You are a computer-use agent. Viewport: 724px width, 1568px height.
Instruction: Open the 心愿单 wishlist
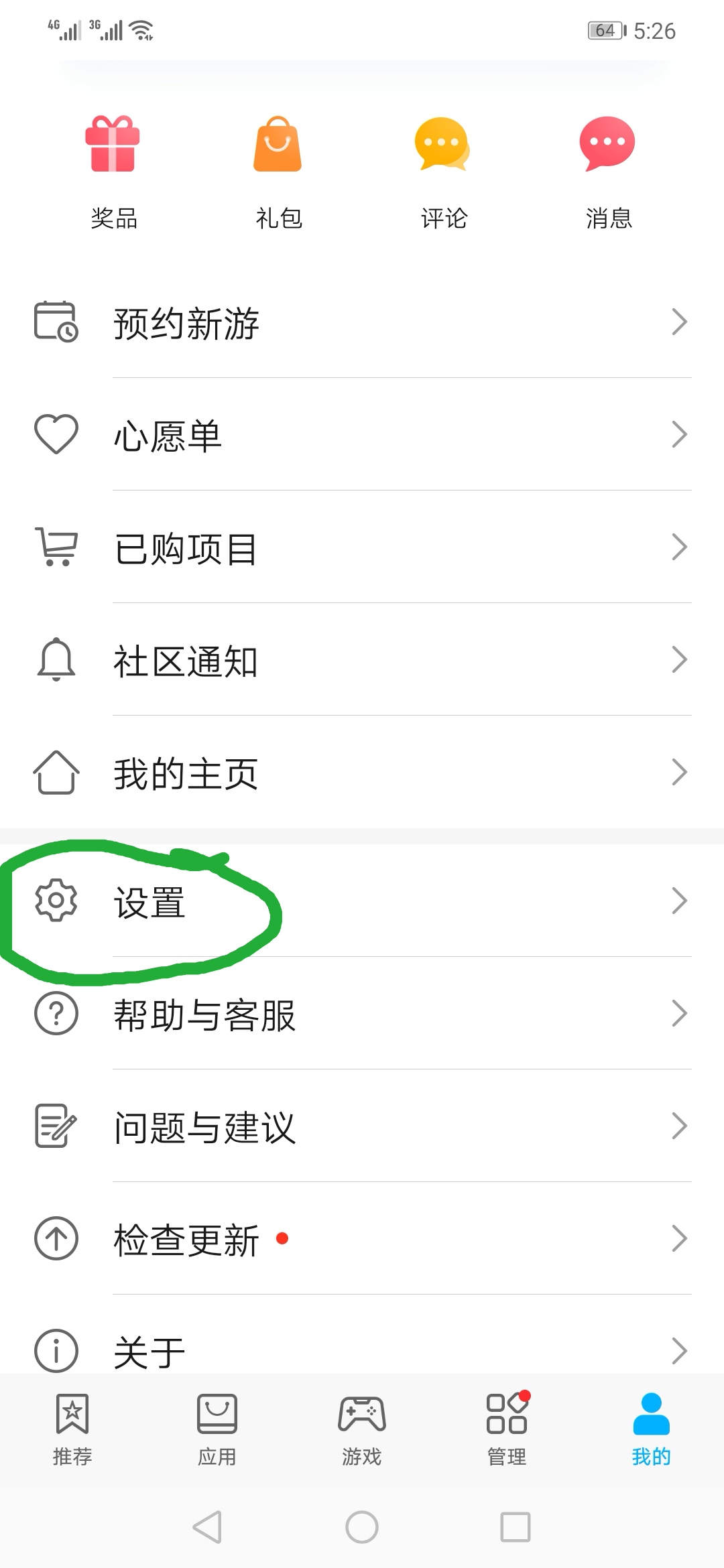click(362, 435)
